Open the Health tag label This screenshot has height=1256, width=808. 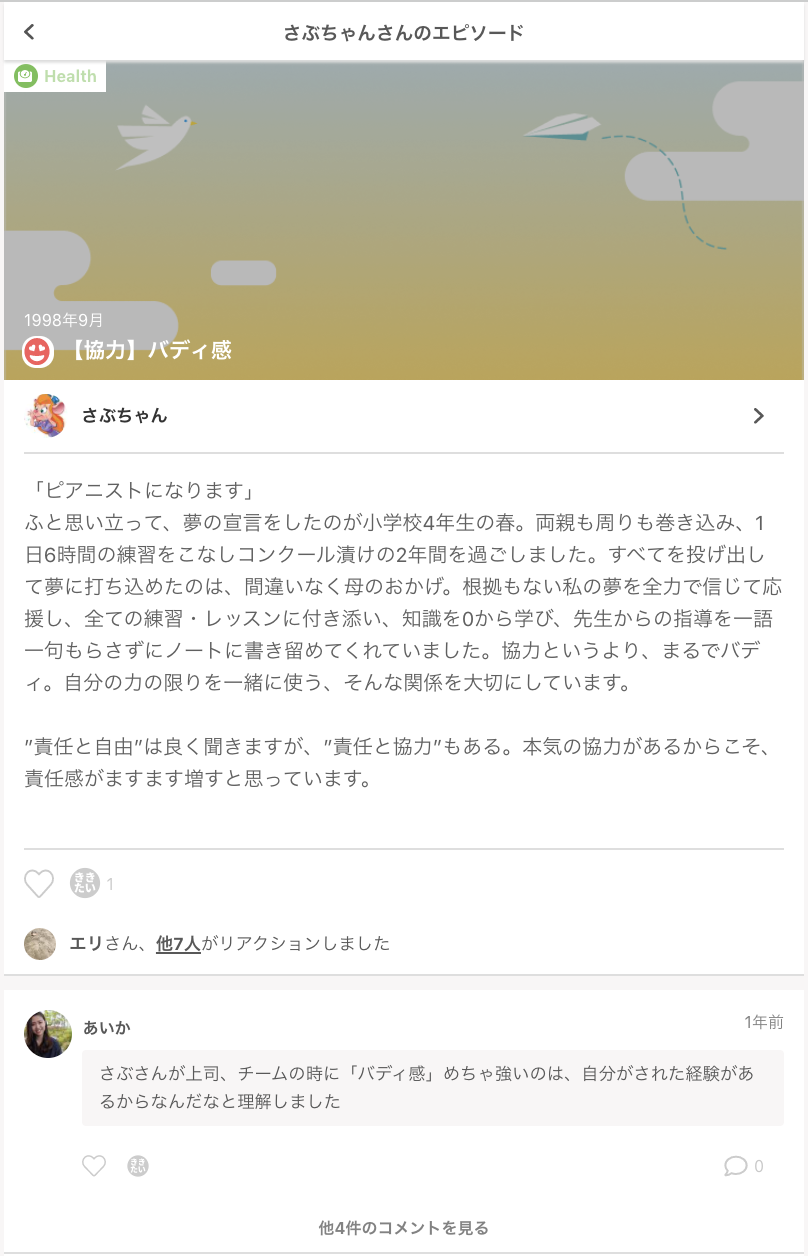point(56,76)
